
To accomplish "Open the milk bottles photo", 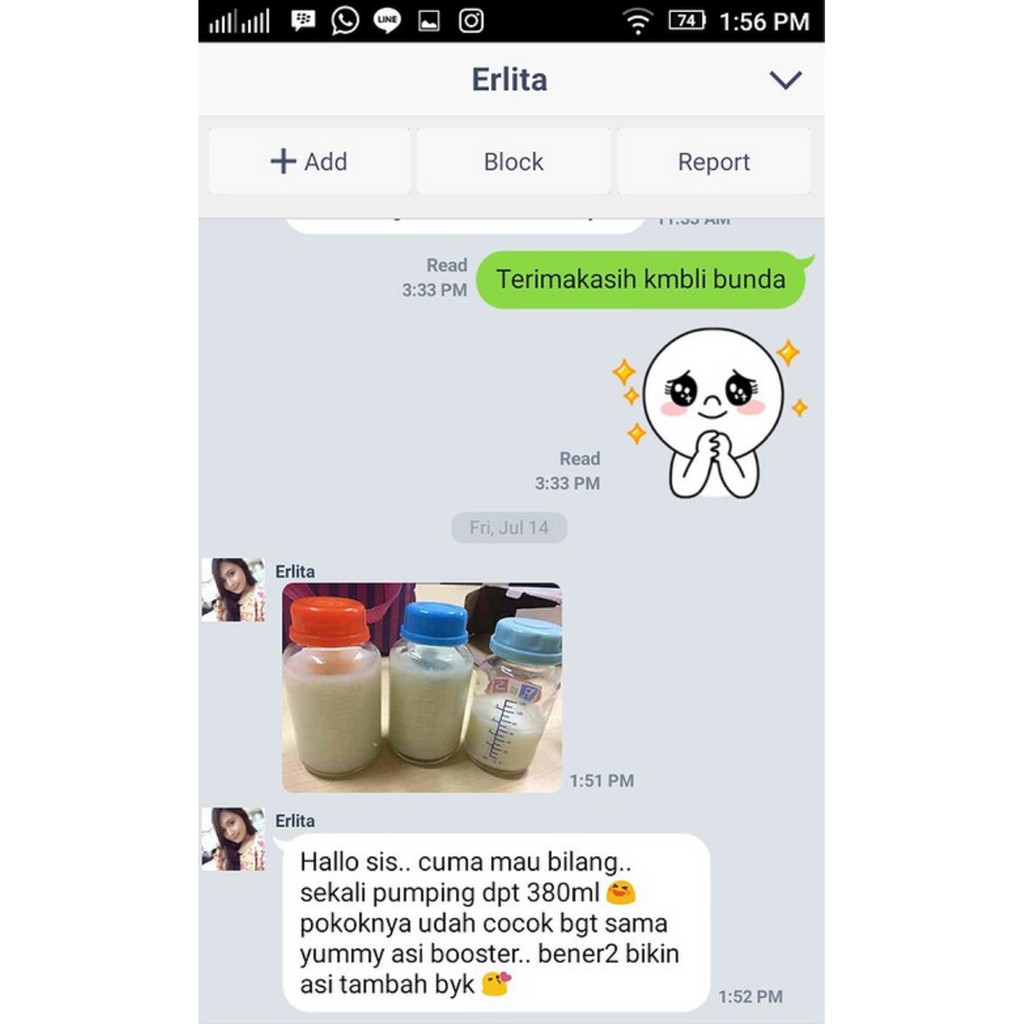I will tap(421, 688).
